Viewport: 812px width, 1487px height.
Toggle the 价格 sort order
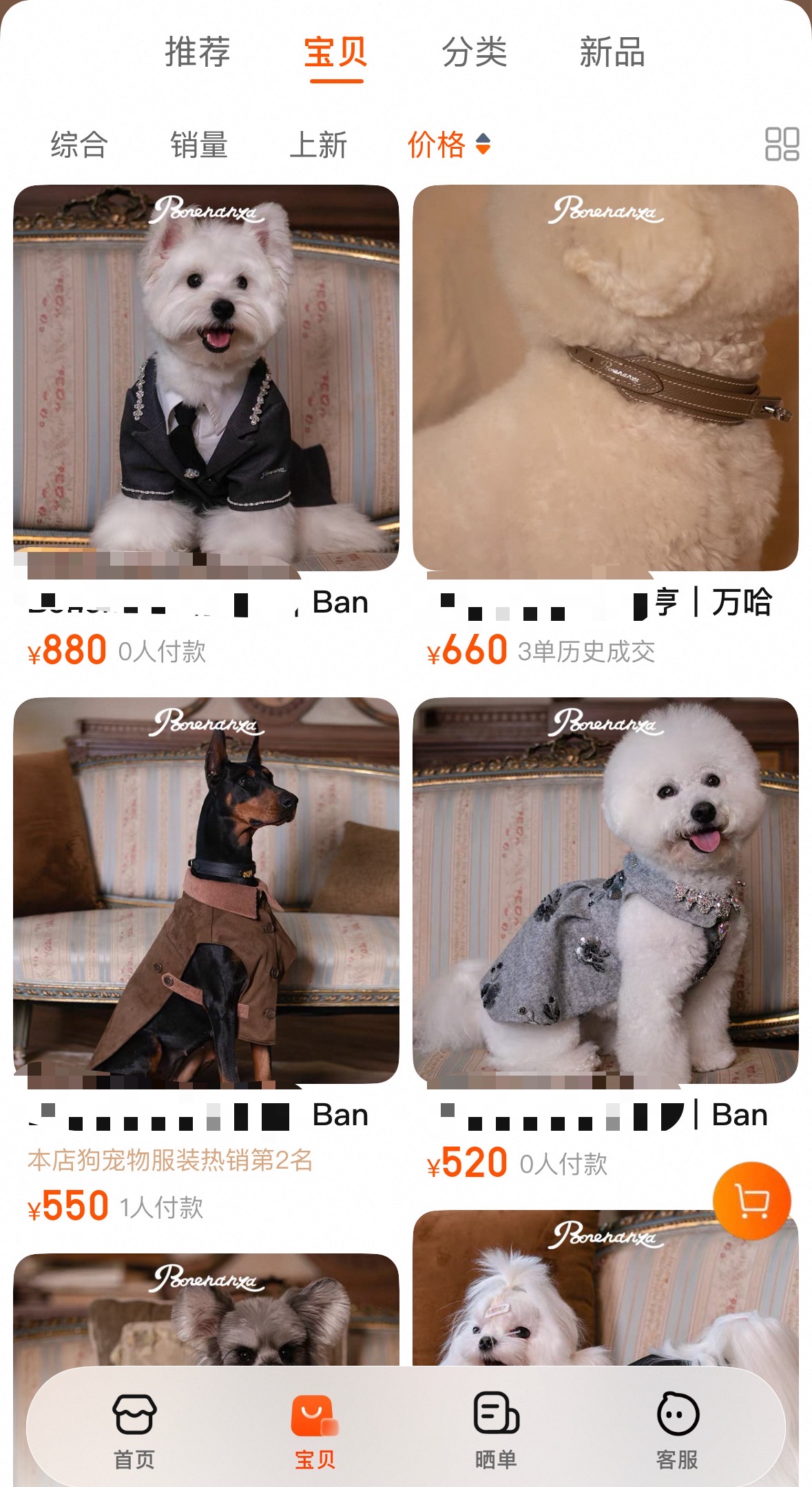click(x=448, y=145)
